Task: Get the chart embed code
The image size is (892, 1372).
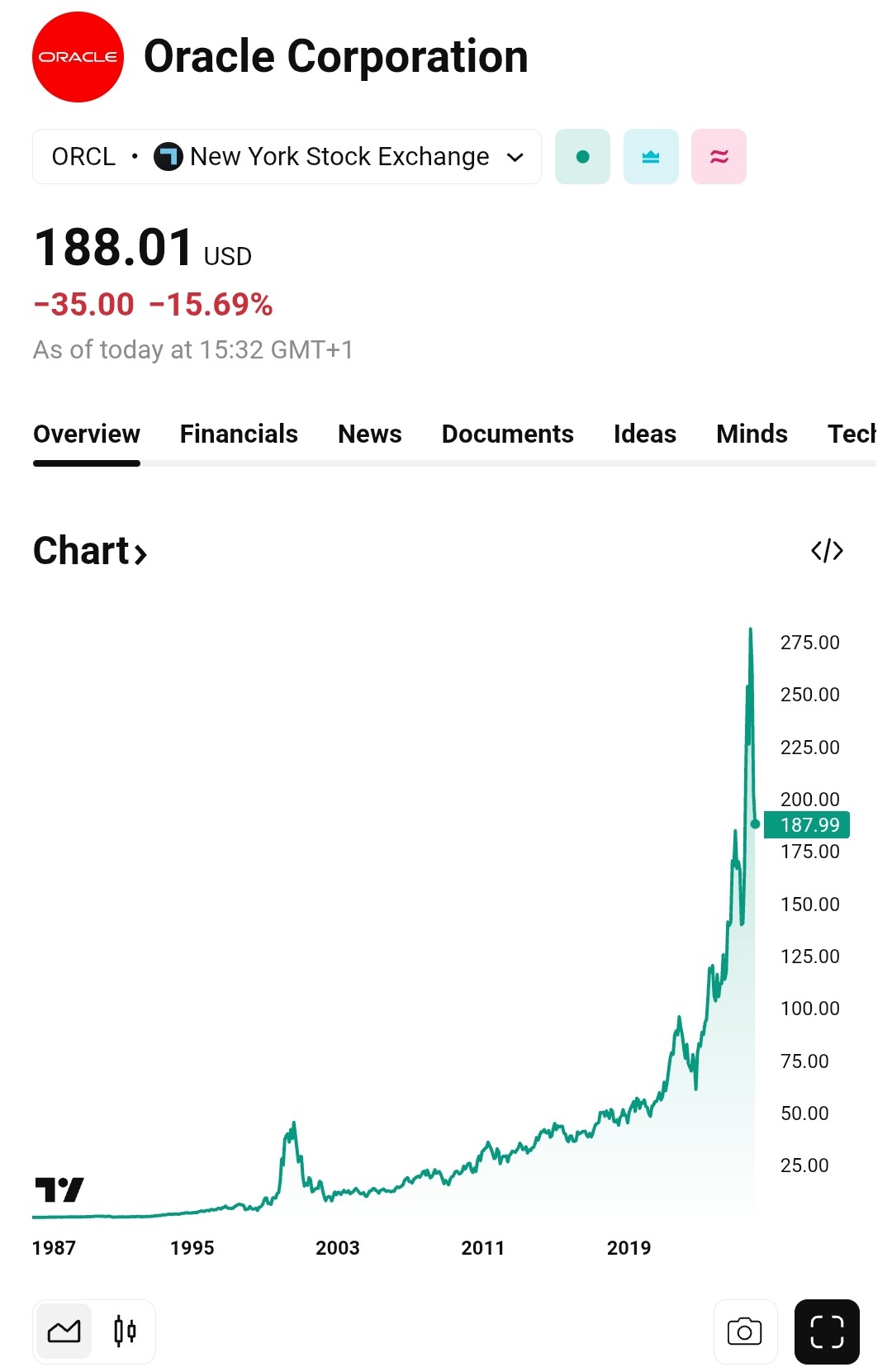Action: (x=827, y=551)
